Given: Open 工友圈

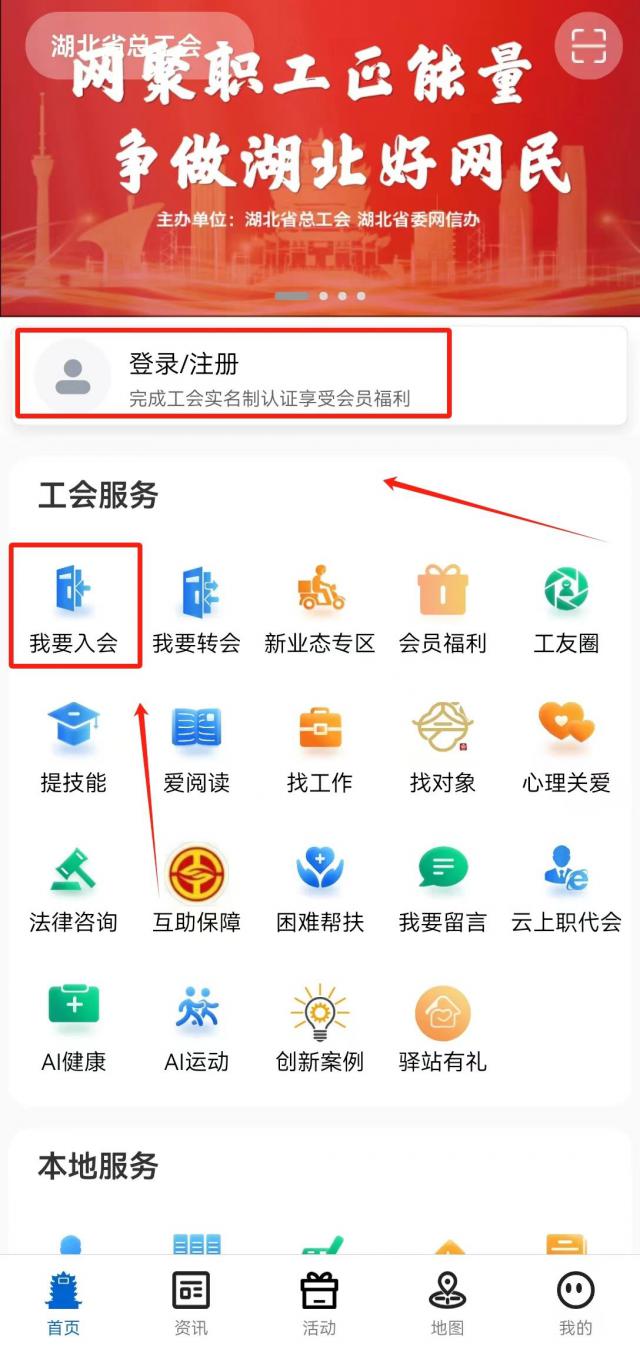Looking at the screenshot, I should (566, 606).
